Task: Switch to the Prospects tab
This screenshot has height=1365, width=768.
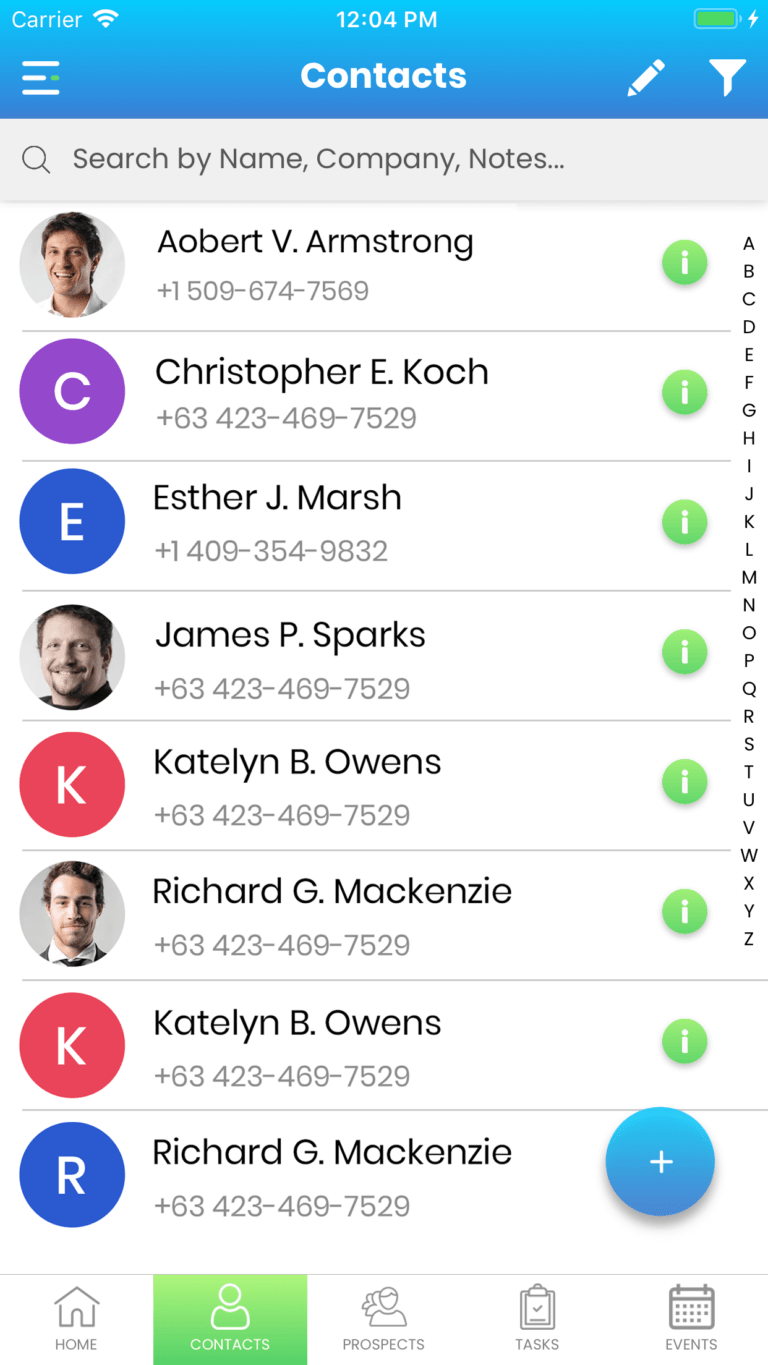Action: point(384,1319)
